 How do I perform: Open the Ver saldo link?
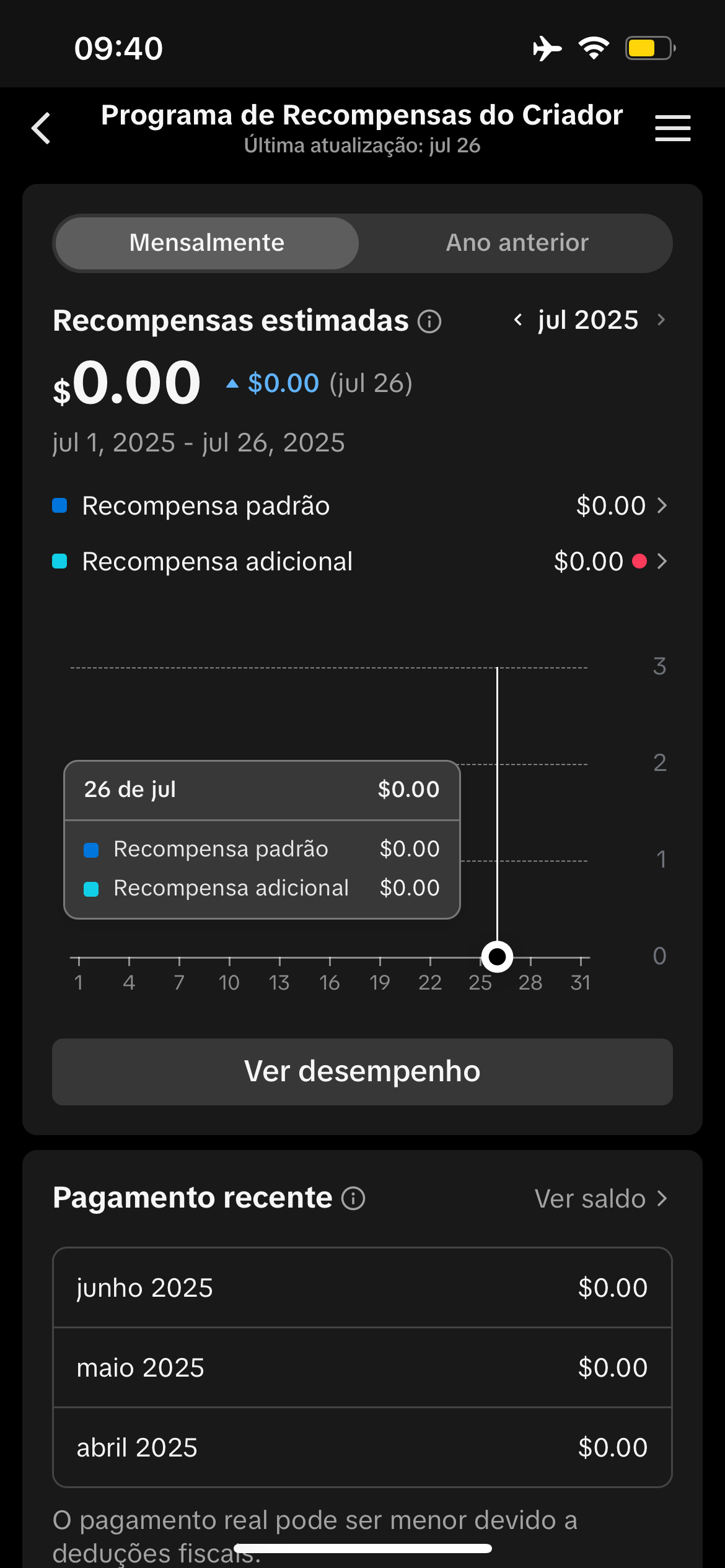(x=600, y=1198)
